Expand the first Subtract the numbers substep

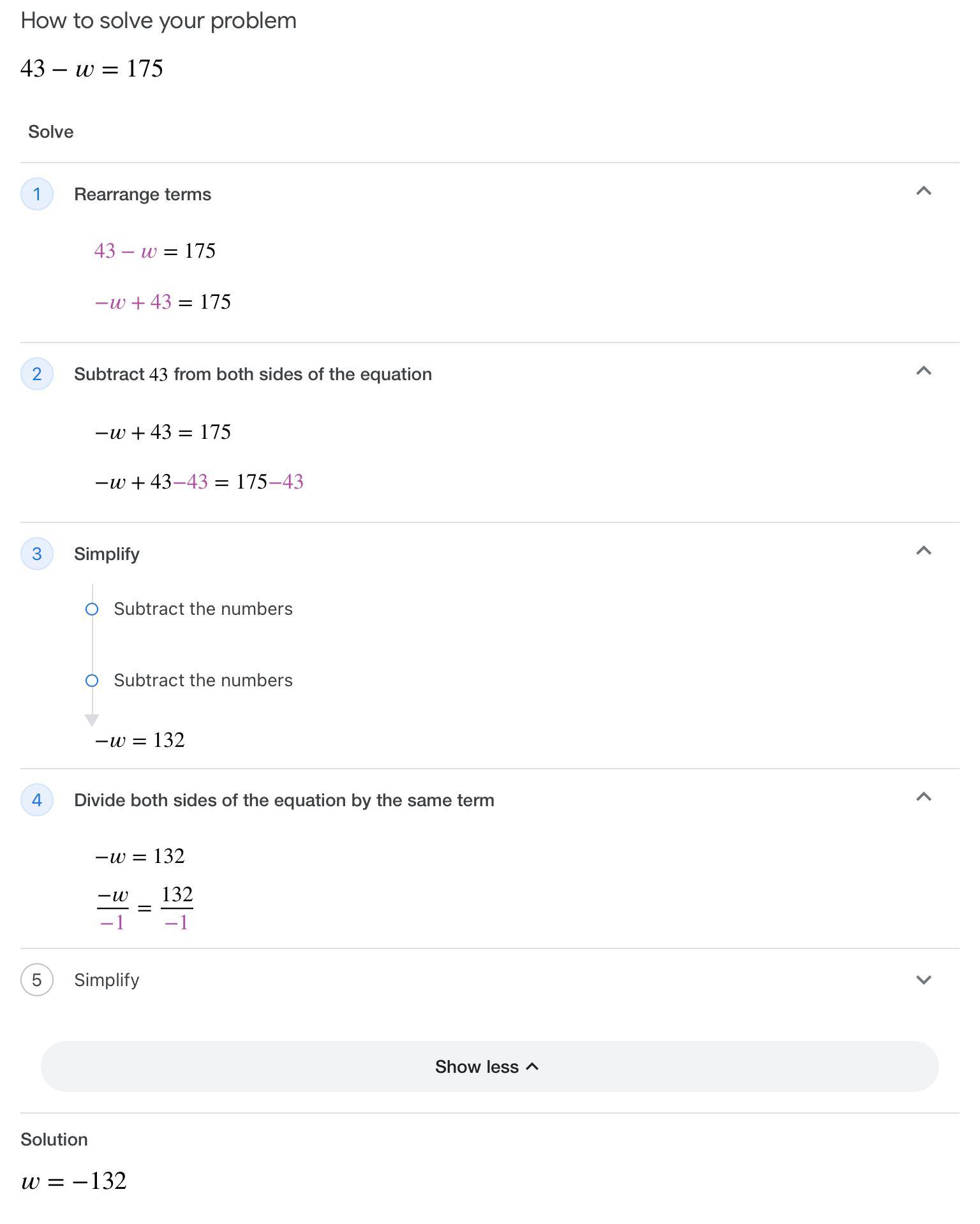(202, 609)
